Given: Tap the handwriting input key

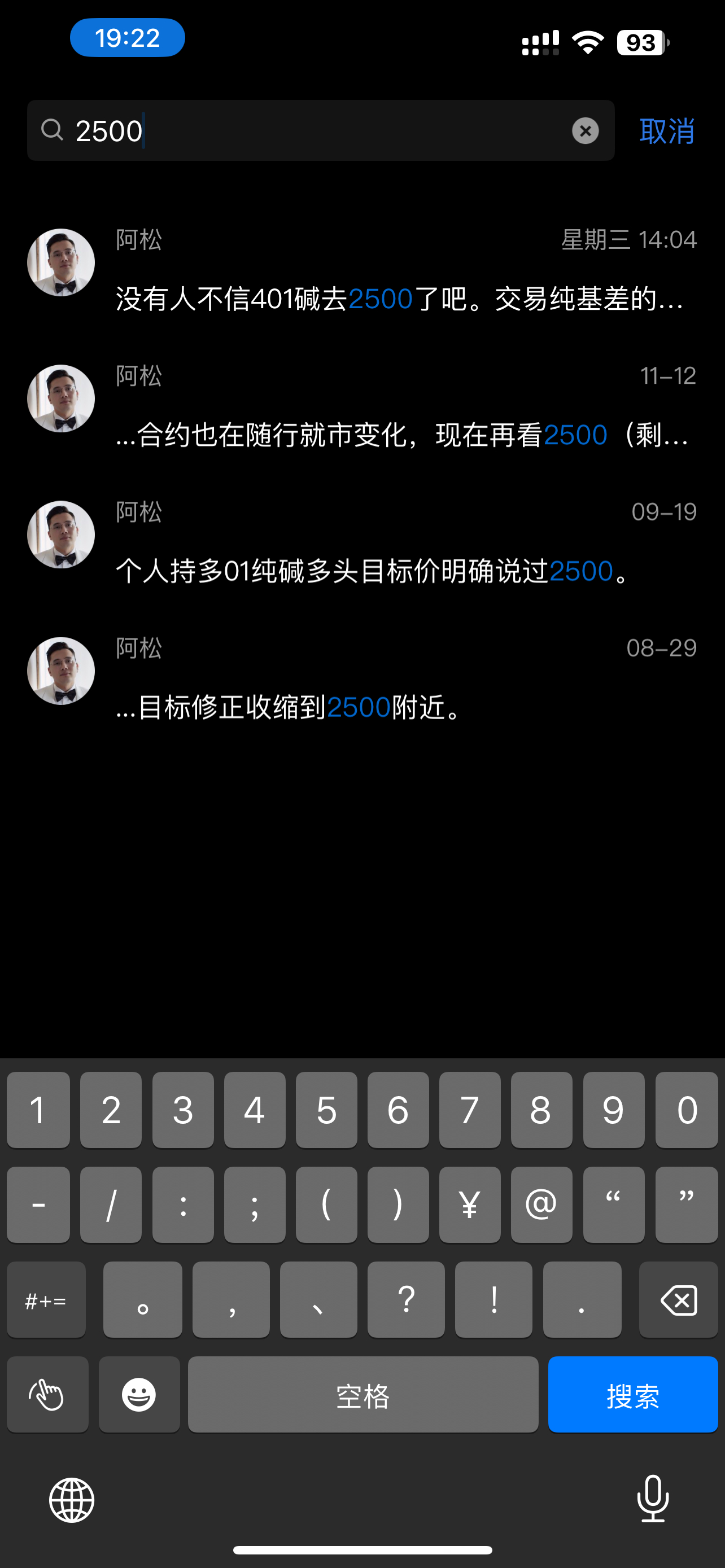Looking at the screenshot, I should coord(47,1395).
